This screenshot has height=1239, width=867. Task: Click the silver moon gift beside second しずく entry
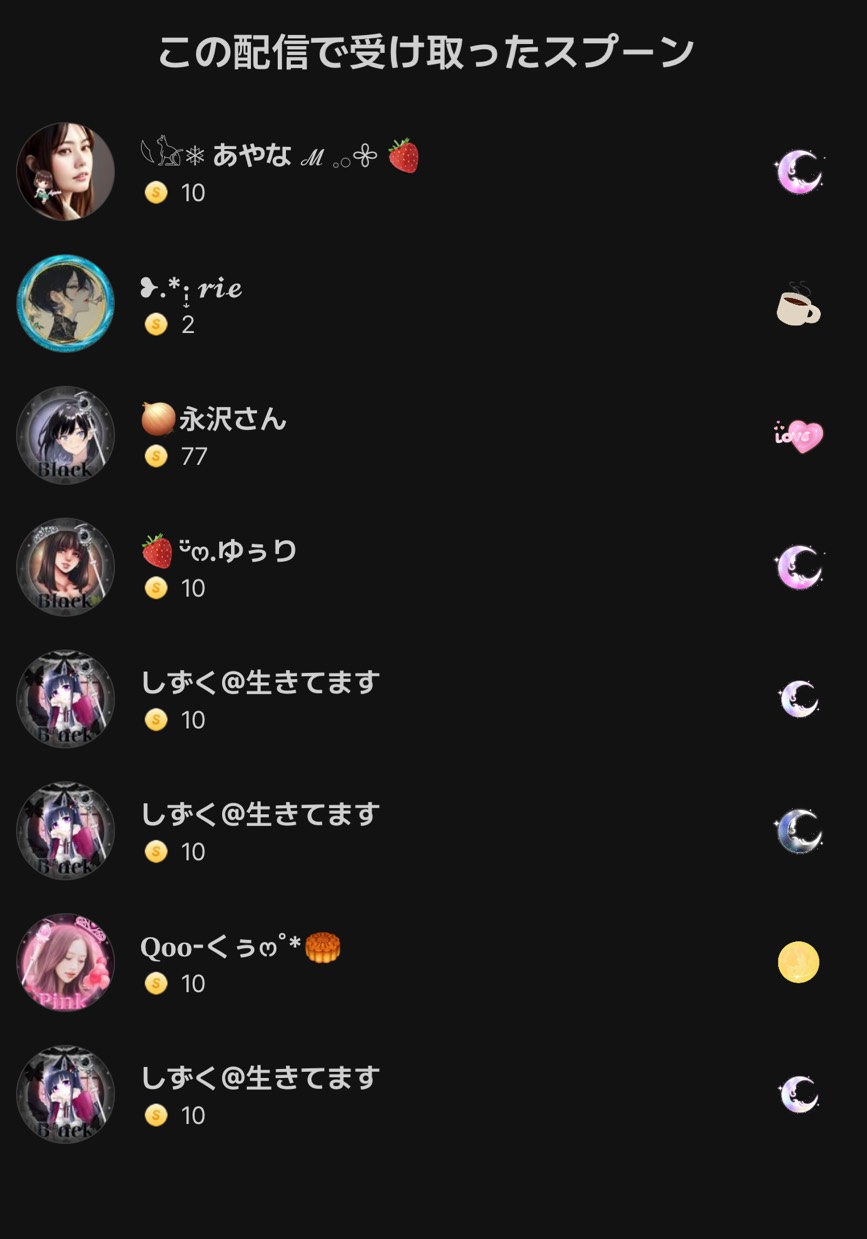pyautogui.click(x=798, y=830)
